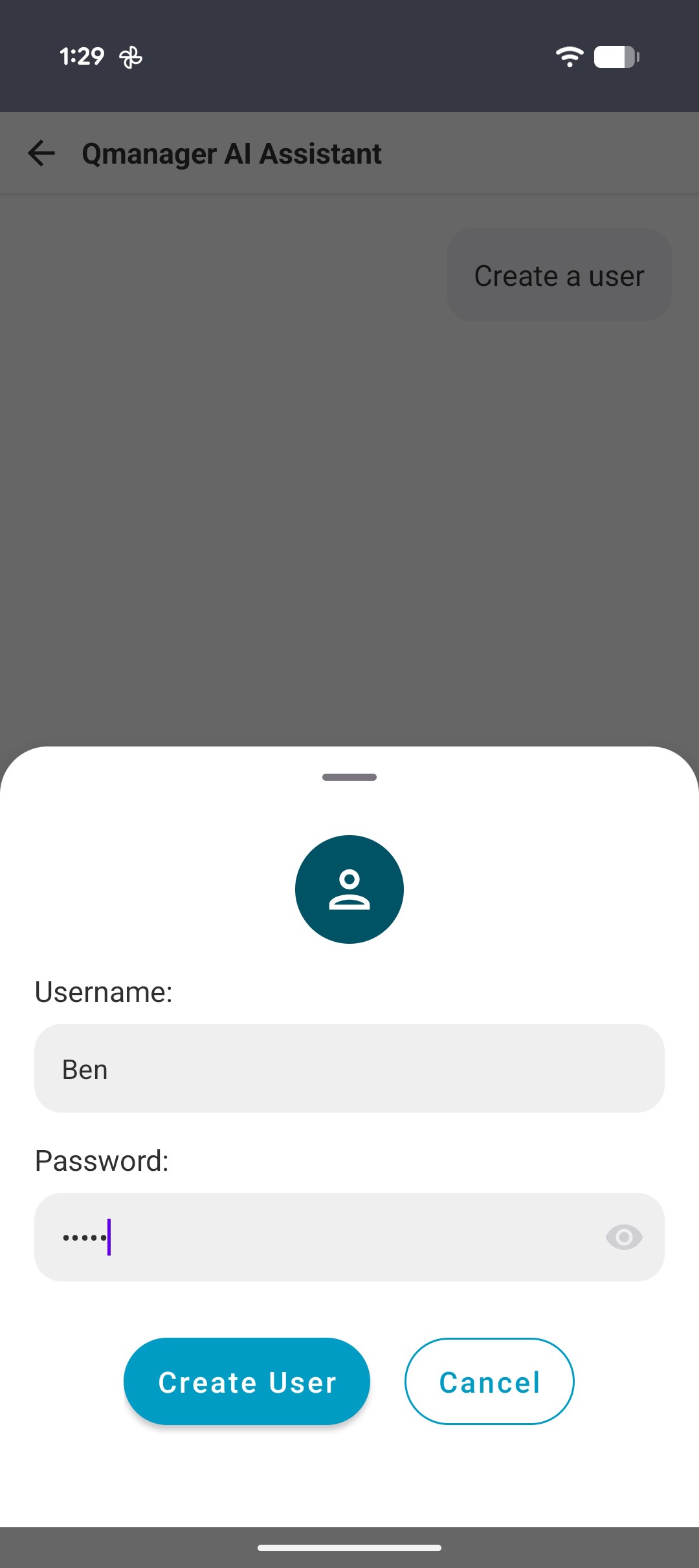Image resolution: width=699 pixels, height=1568 pixels.
Task: Cancel the user creation
Action: coord(489,1381)
